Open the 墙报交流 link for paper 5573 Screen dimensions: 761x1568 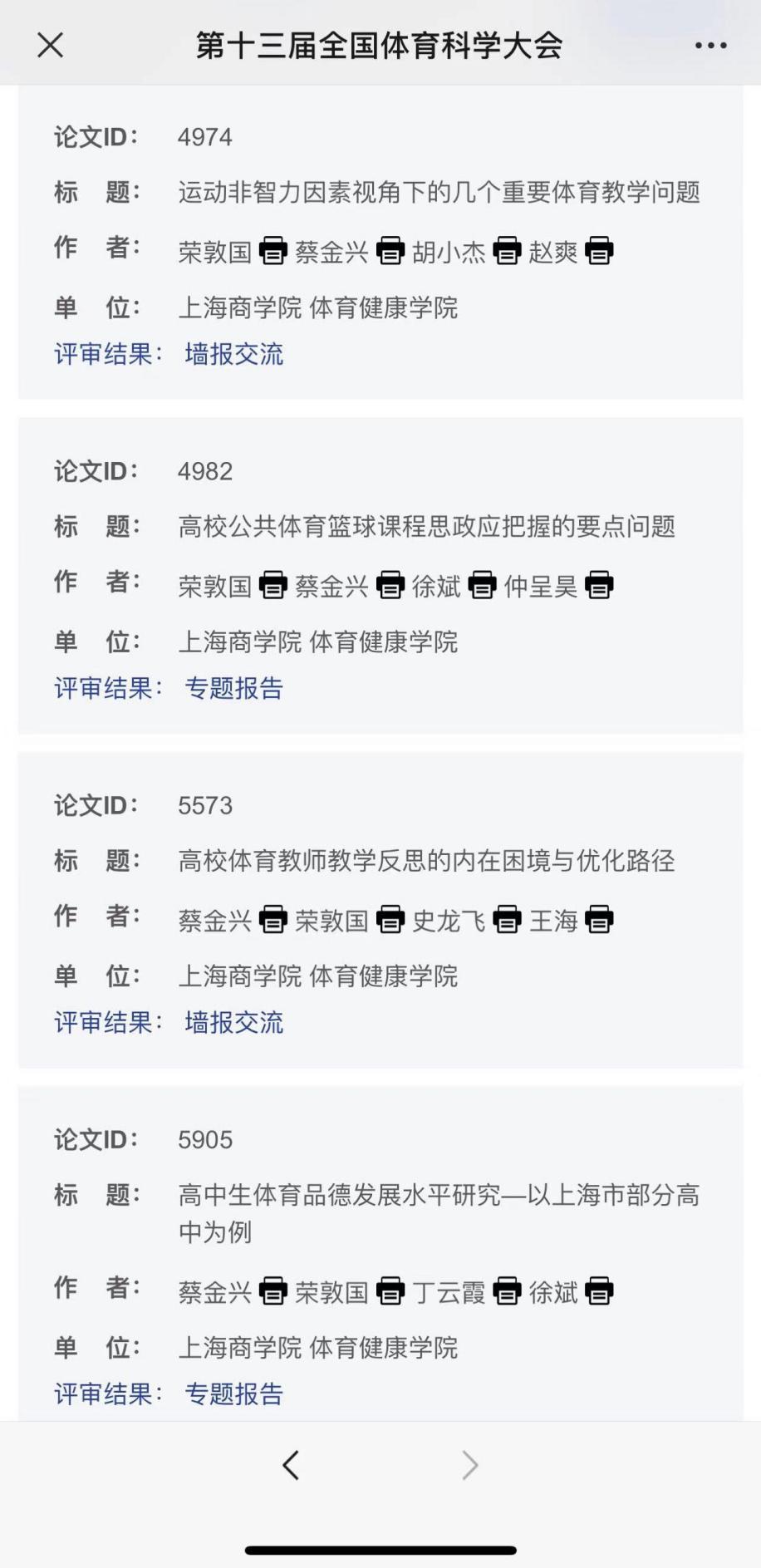(x=233, y=1022)
